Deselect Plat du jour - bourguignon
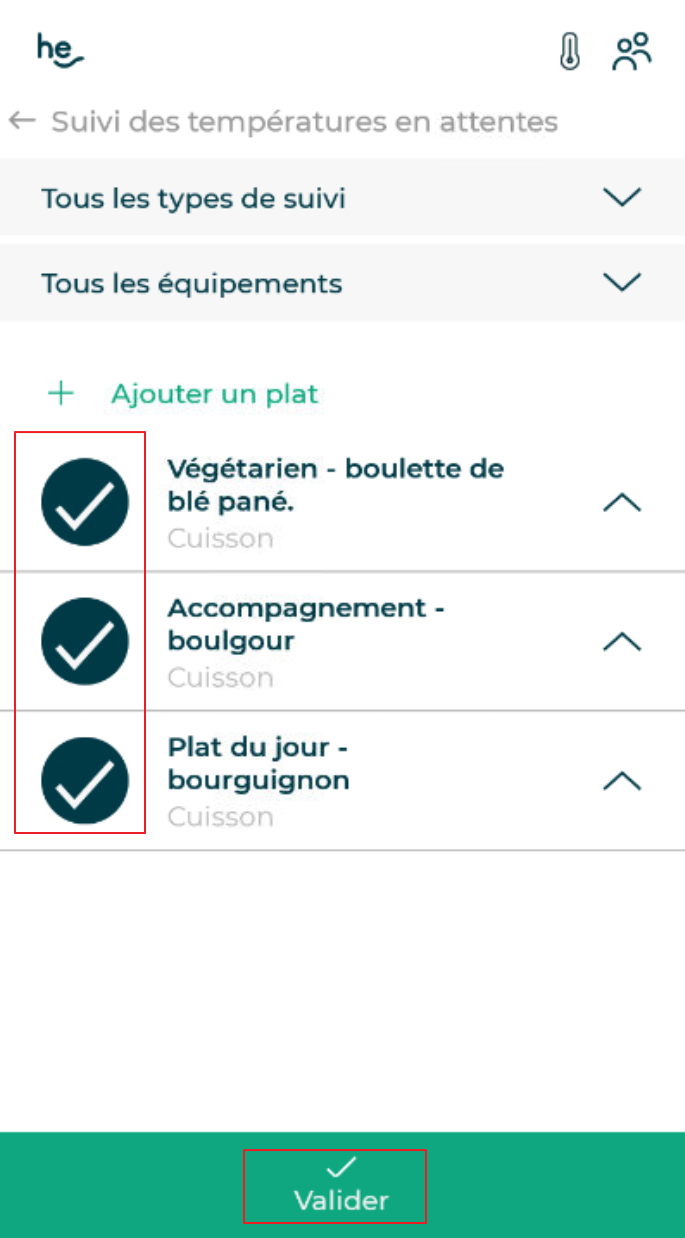 point(85,781)
